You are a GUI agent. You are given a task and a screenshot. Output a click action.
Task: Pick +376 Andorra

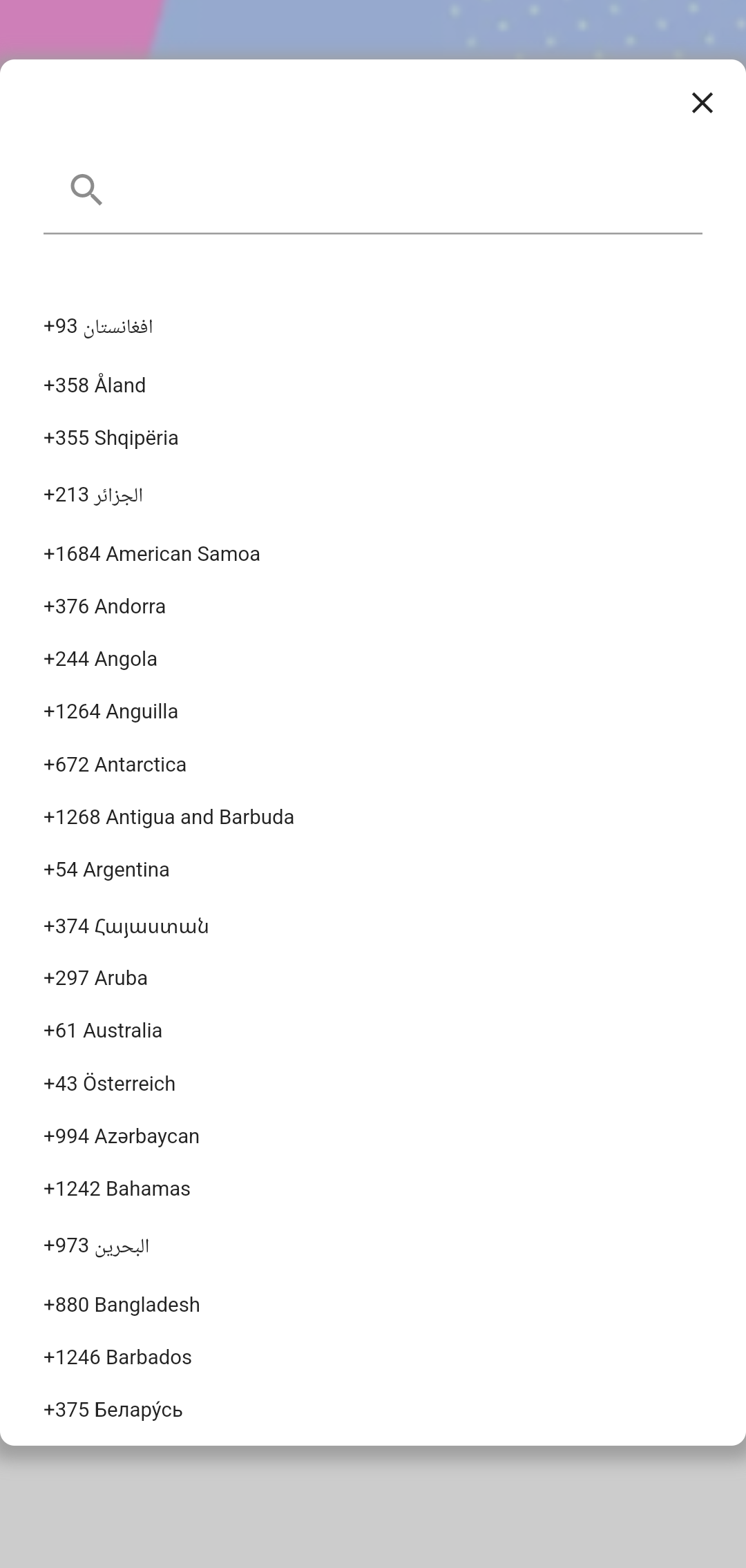(105, 606)
